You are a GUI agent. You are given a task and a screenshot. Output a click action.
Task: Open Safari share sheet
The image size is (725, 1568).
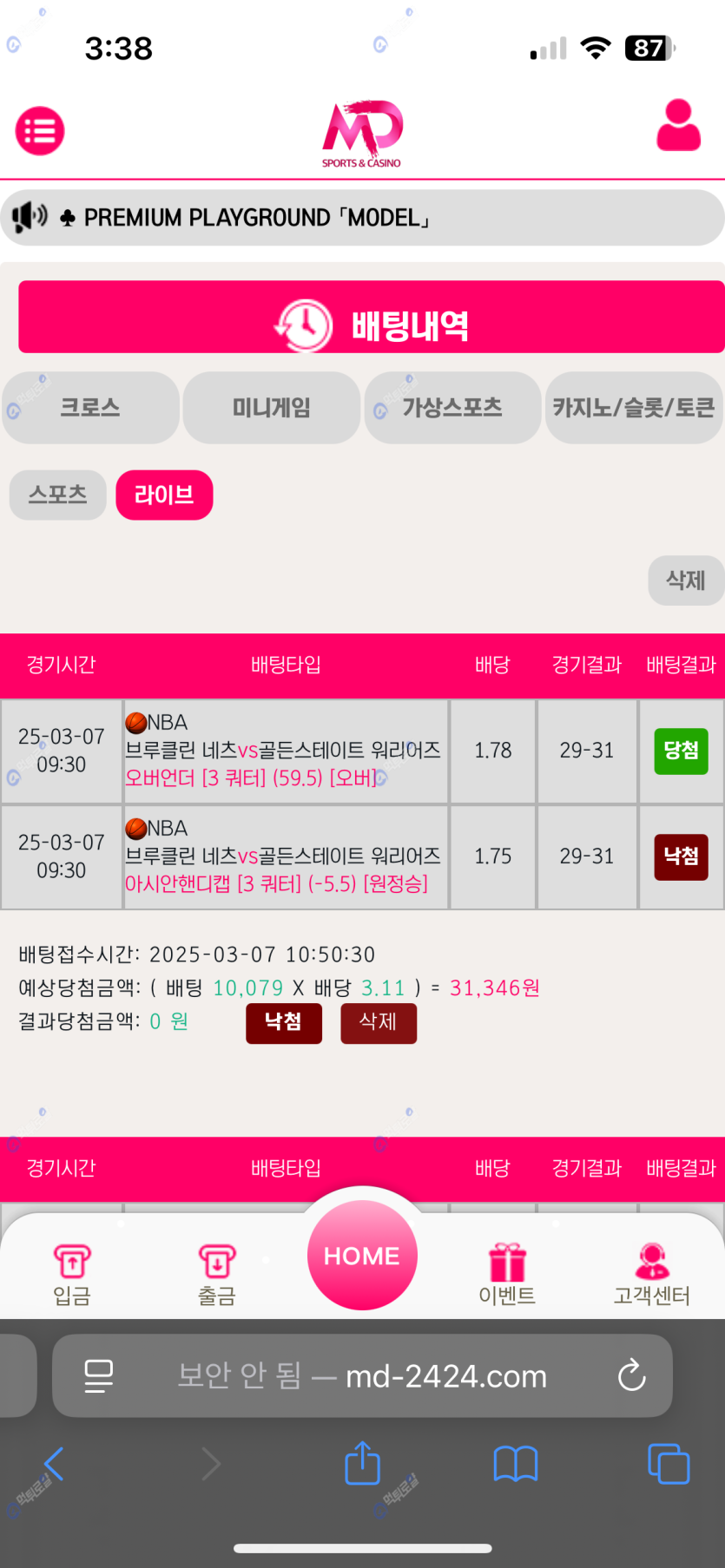pyautogui.click(x=362, y=1464)
